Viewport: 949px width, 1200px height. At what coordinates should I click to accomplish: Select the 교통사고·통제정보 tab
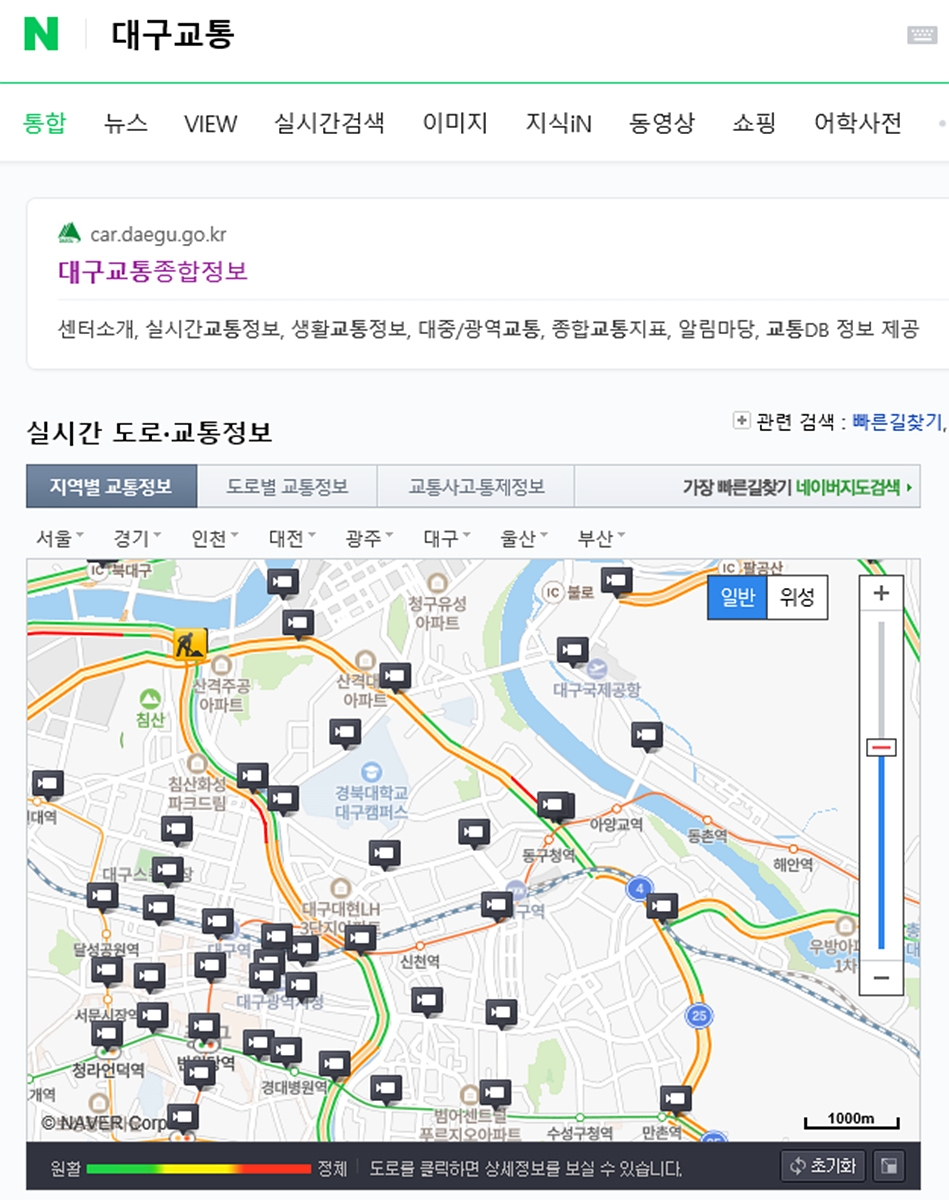tap(476, 487)
